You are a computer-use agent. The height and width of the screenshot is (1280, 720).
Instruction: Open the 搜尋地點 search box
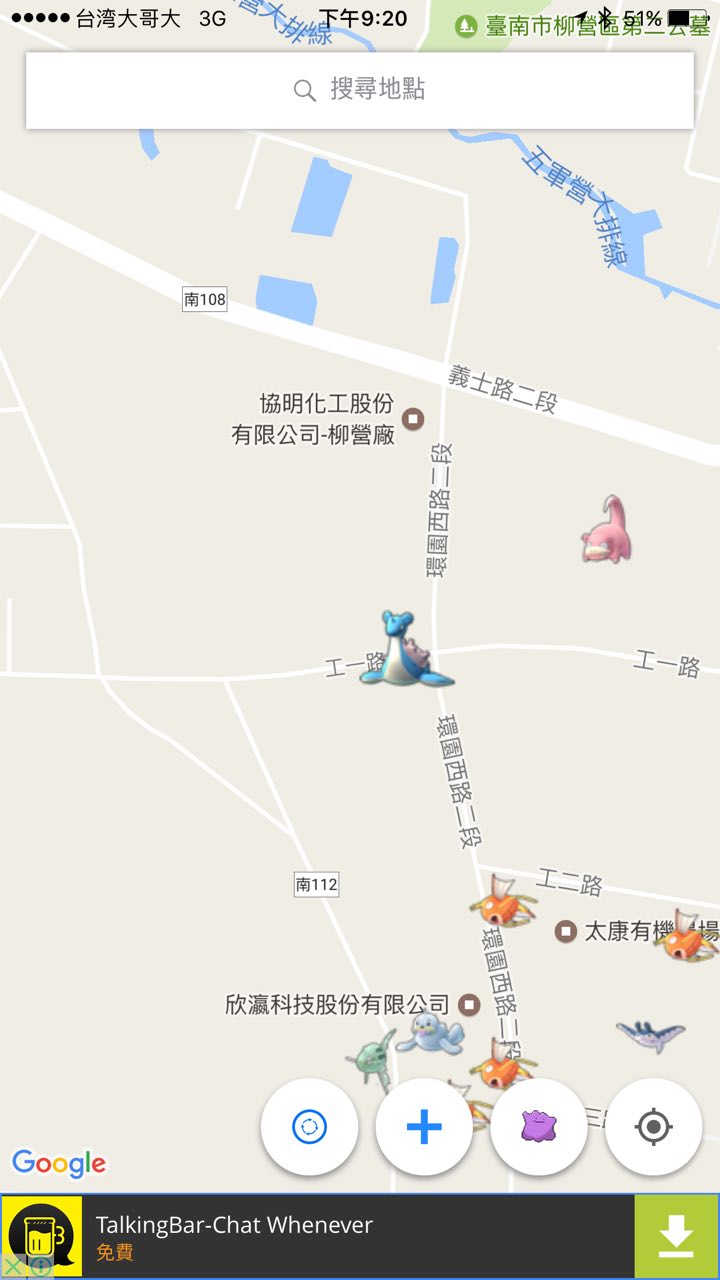[360, 90]
